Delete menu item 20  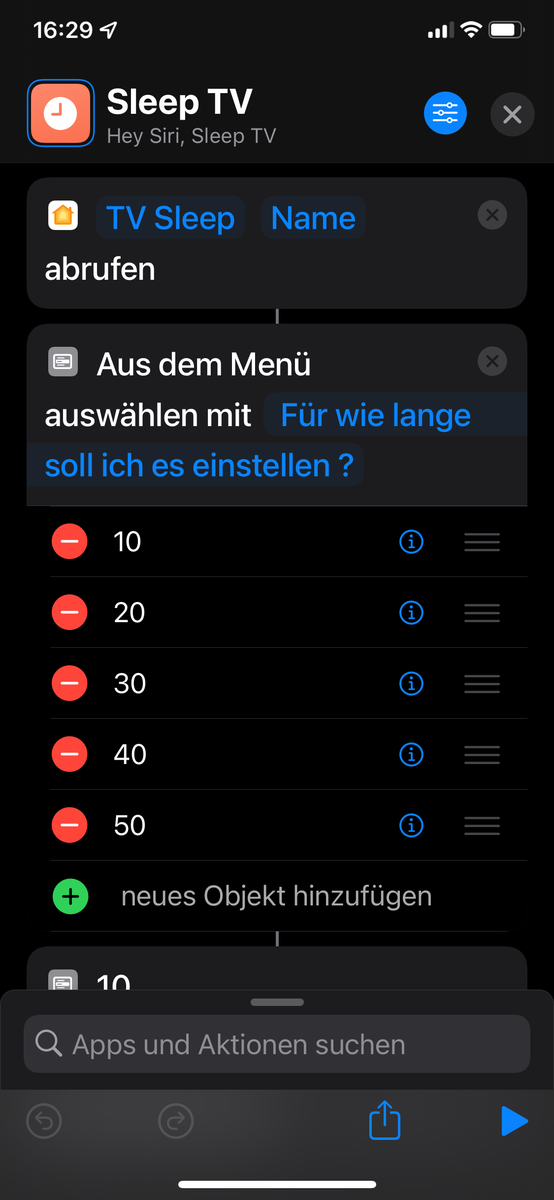69,612
